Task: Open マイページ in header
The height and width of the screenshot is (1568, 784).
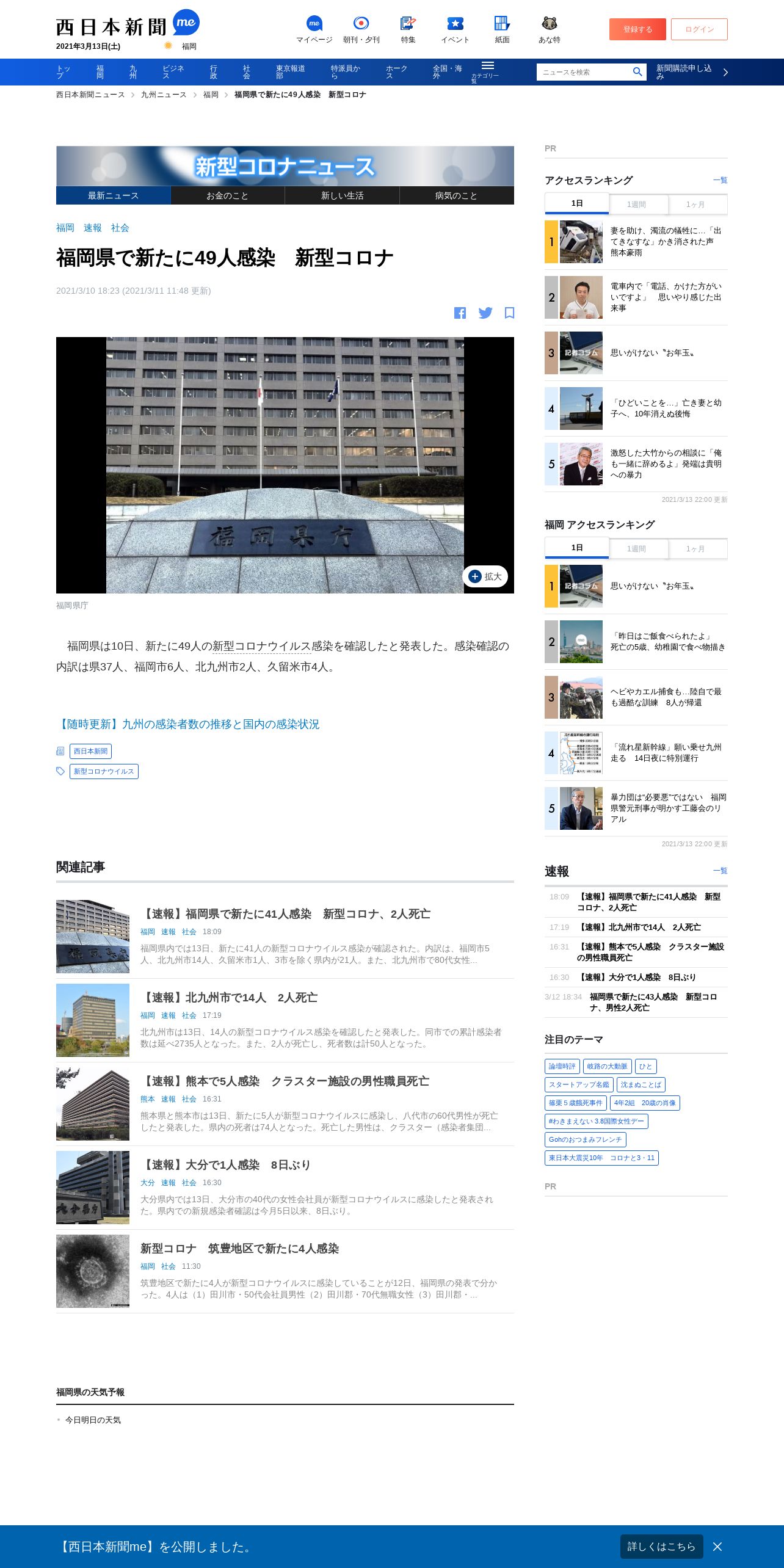Action: (314, 29)
